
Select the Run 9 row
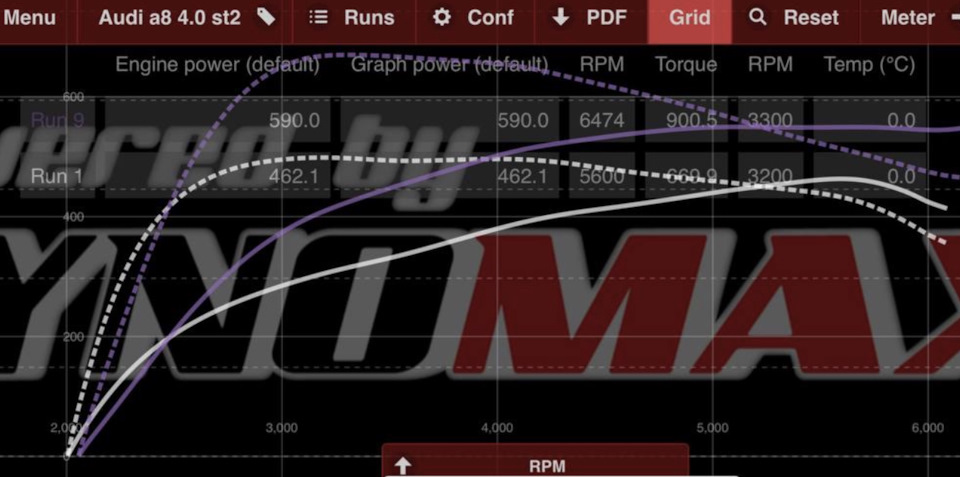coord(57,121)
